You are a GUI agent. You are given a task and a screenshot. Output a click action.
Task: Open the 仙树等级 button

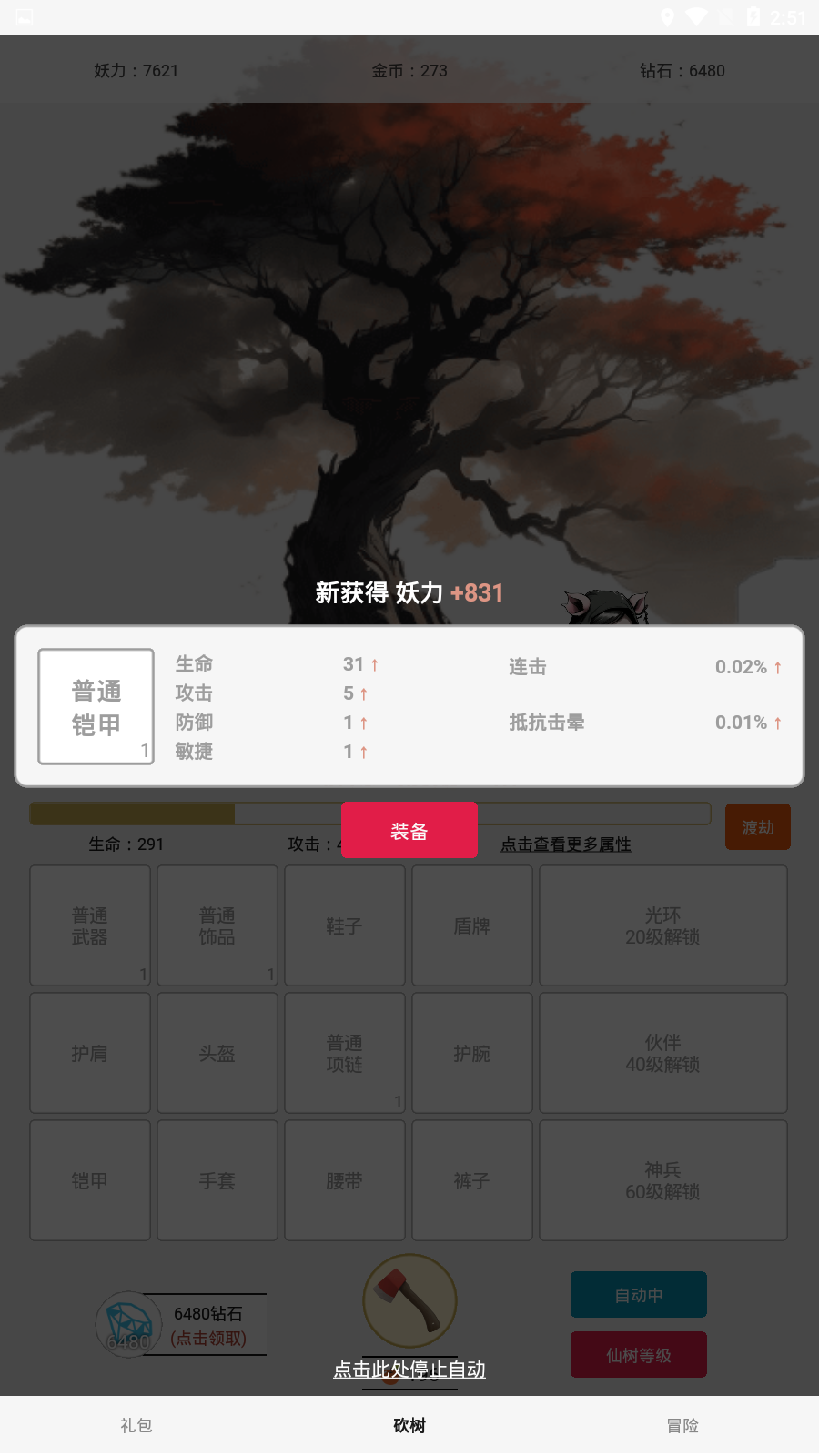639,1355
